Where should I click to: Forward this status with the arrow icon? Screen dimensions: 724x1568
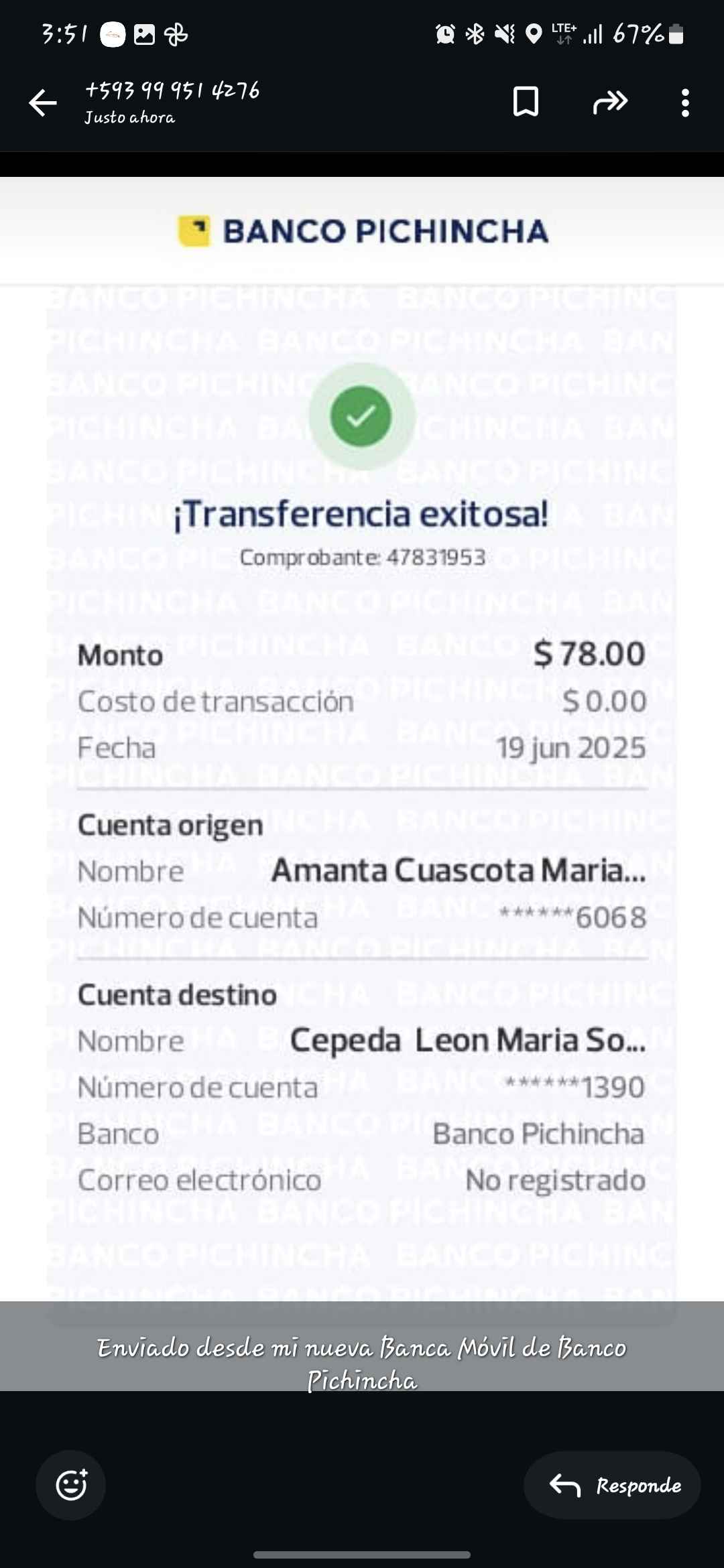(x=610, y=103)
